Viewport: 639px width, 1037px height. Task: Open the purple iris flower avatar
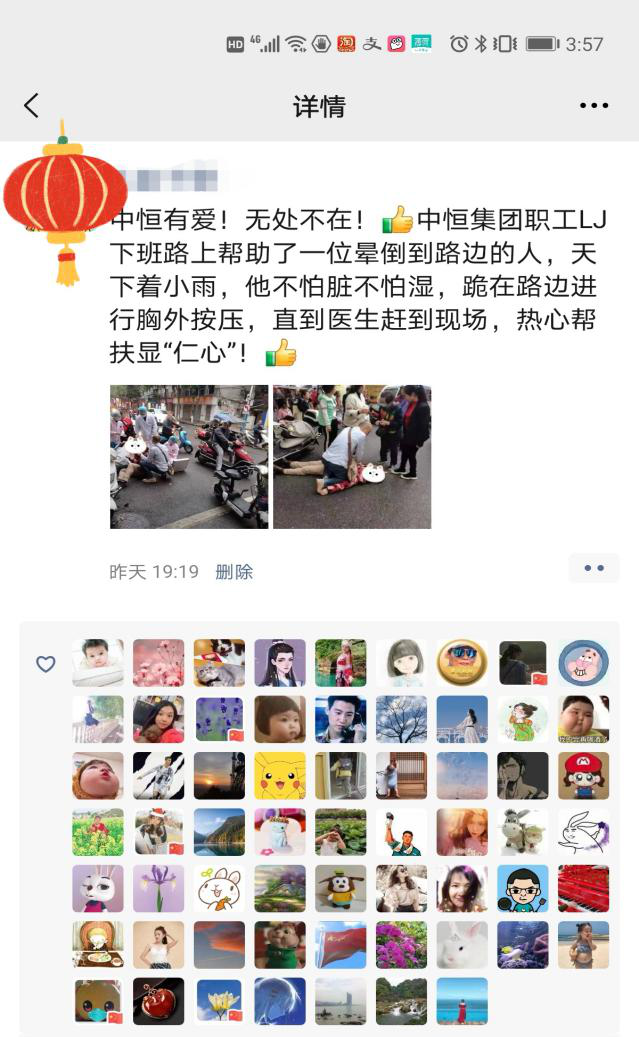(159, 889)
